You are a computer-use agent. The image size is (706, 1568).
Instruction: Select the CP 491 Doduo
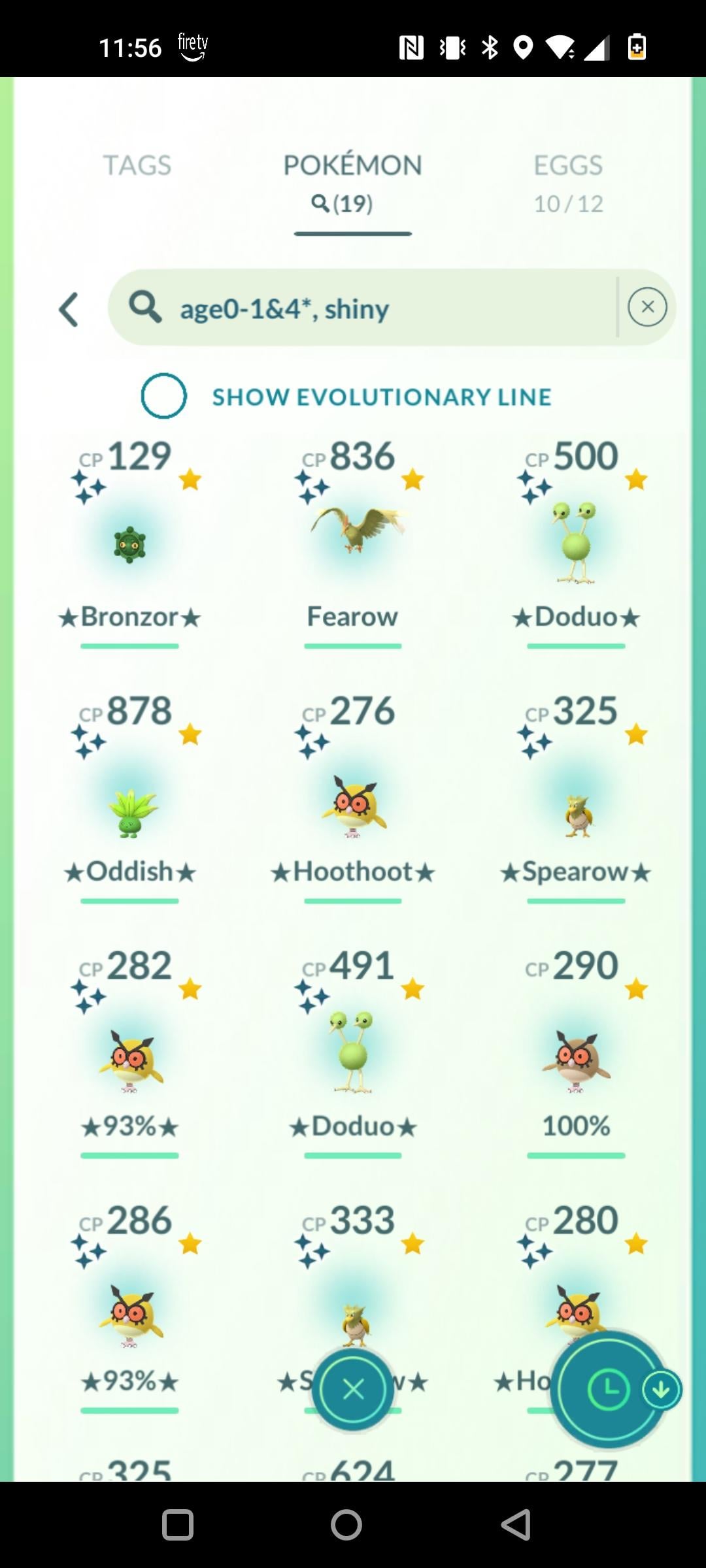(353, 1052)
